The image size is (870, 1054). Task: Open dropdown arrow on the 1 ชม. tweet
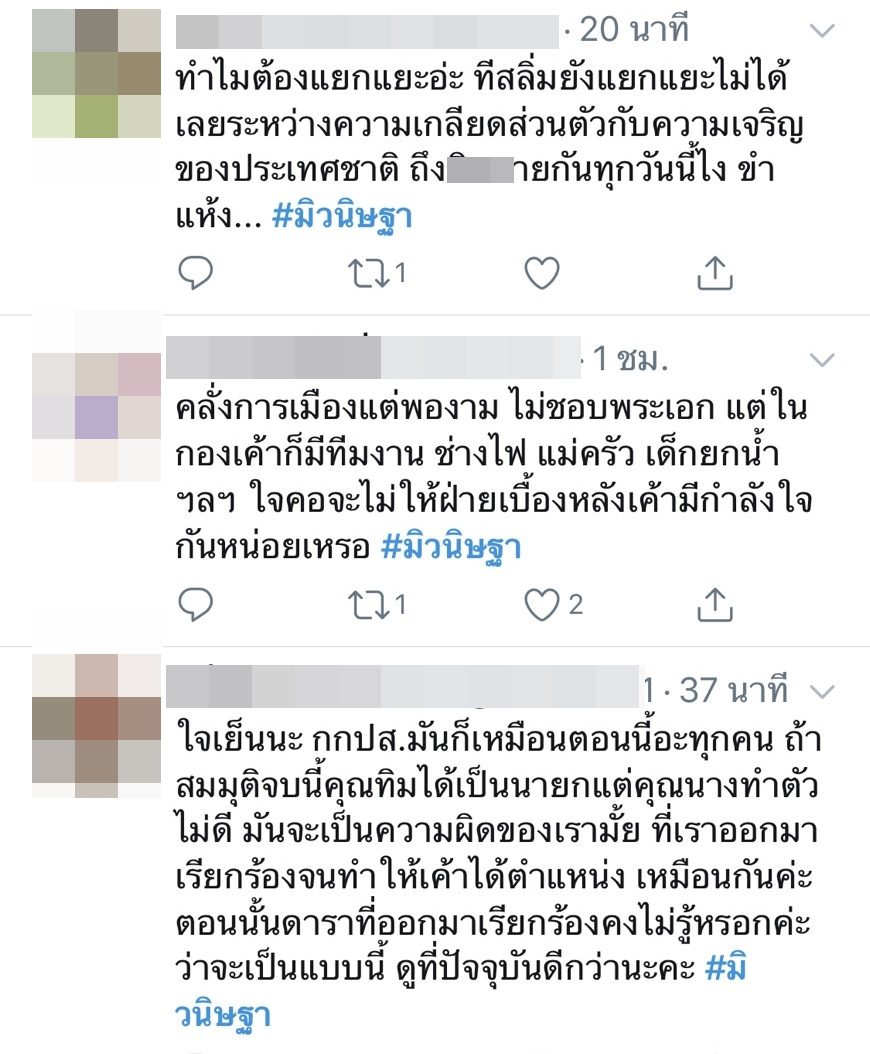pos(821,360)
